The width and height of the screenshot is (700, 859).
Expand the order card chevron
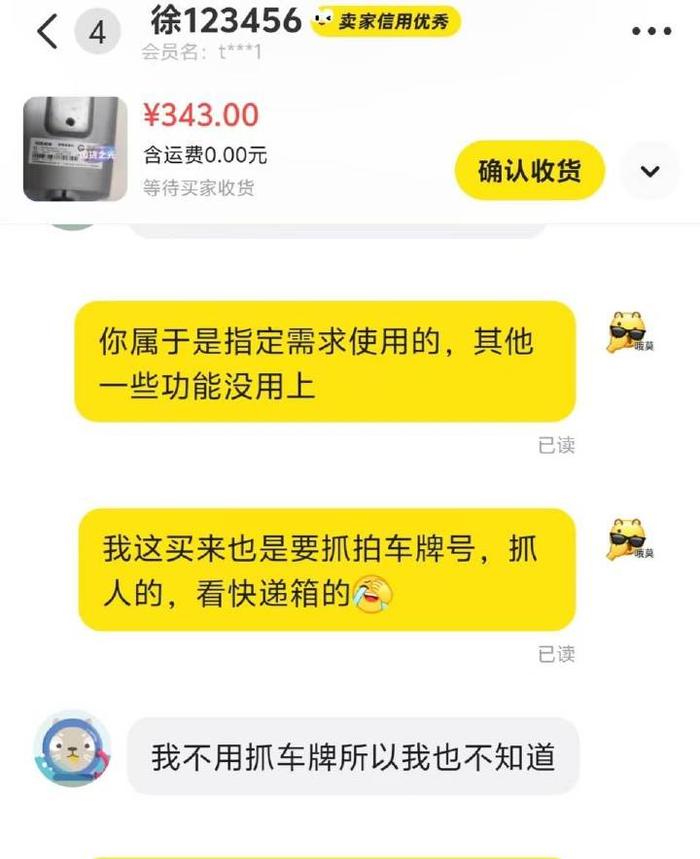650,171
